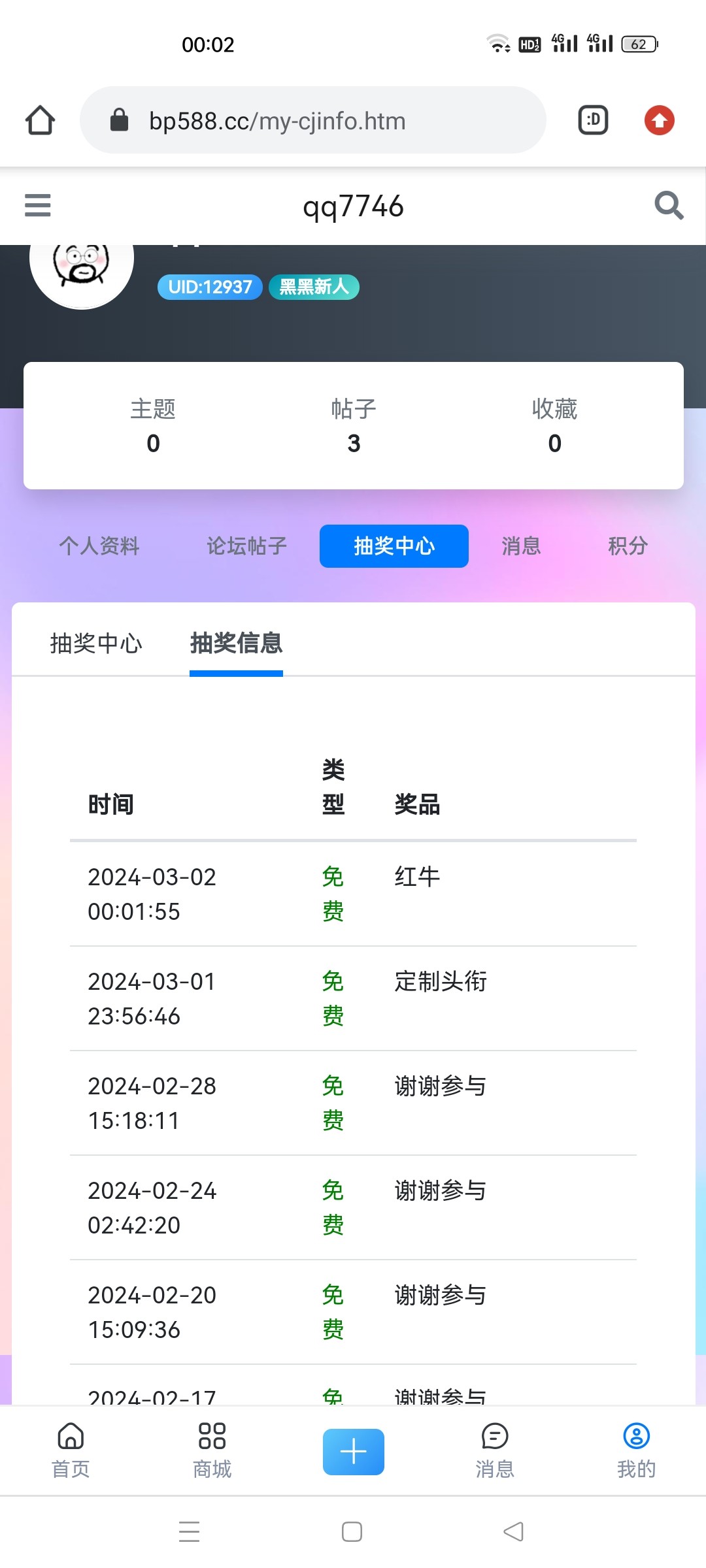Tap the browser home button

40,120
